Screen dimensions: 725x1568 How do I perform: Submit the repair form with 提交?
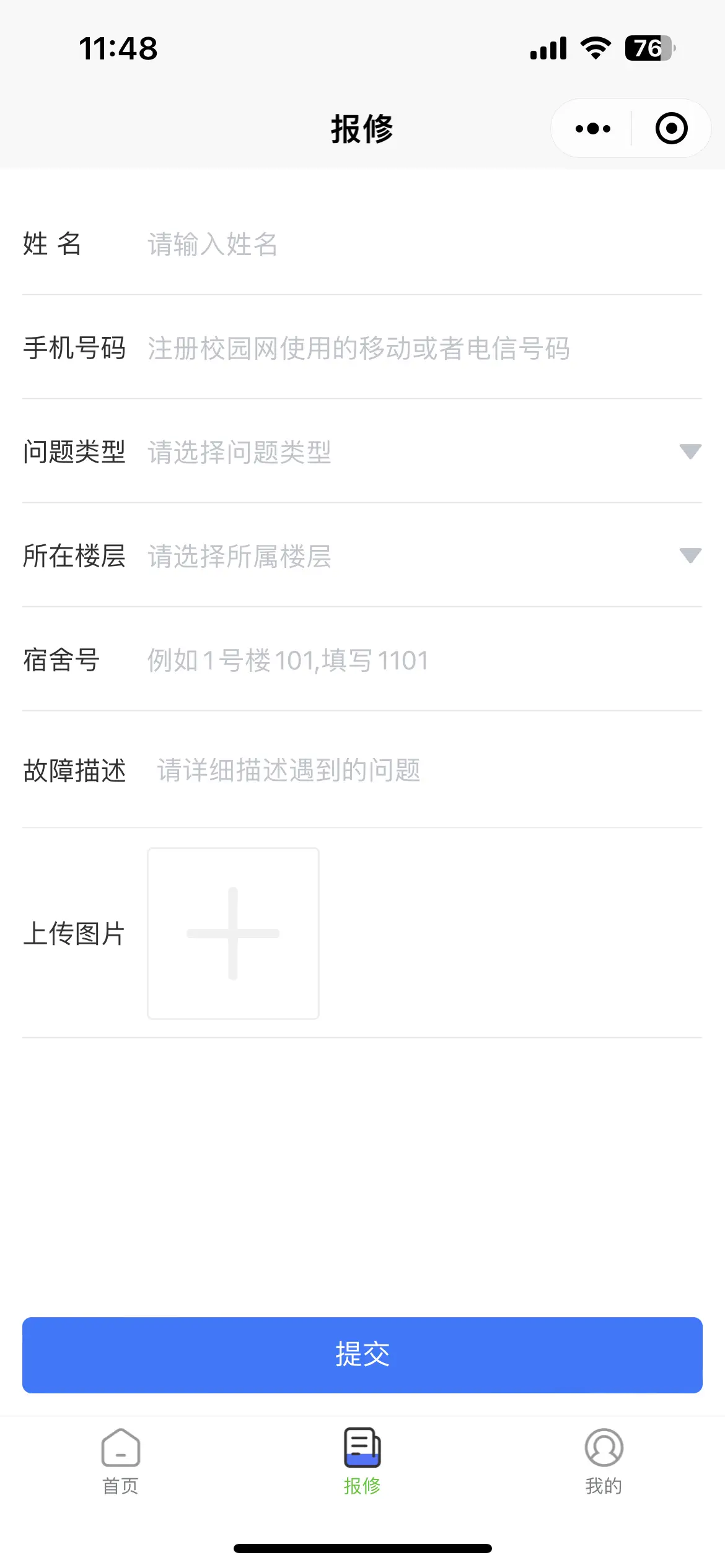(x=362, y=1355)
